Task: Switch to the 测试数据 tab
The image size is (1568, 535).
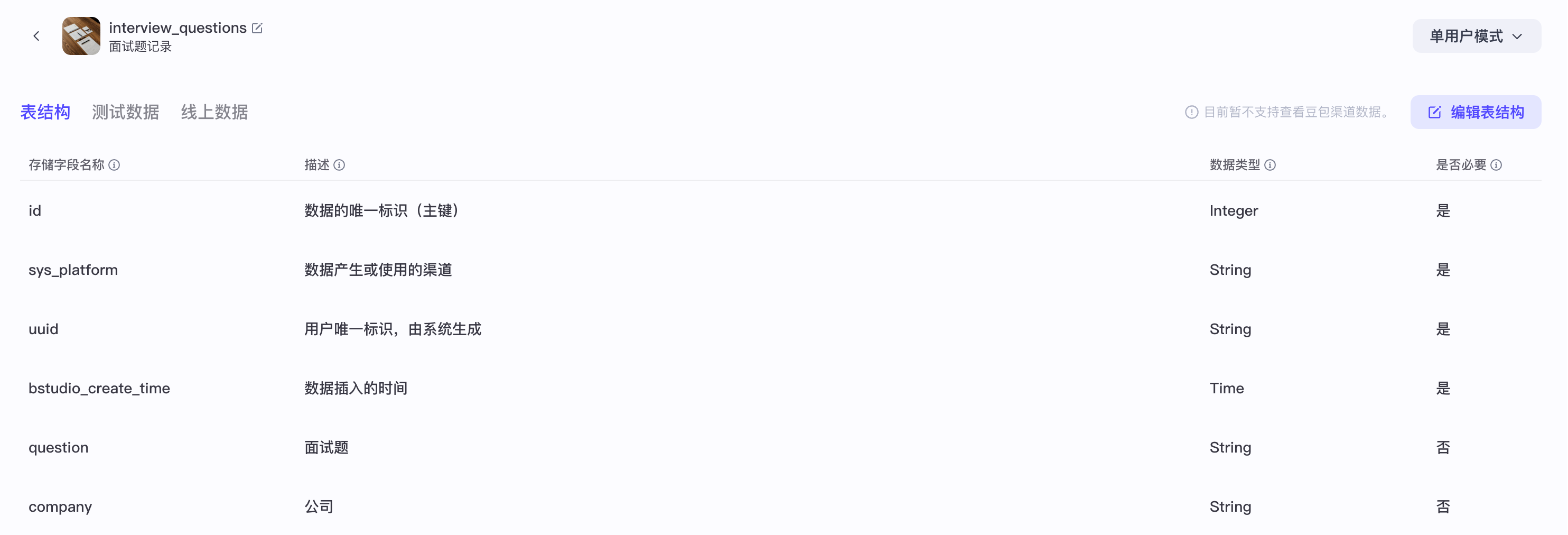Action: (x=125, y=112)
